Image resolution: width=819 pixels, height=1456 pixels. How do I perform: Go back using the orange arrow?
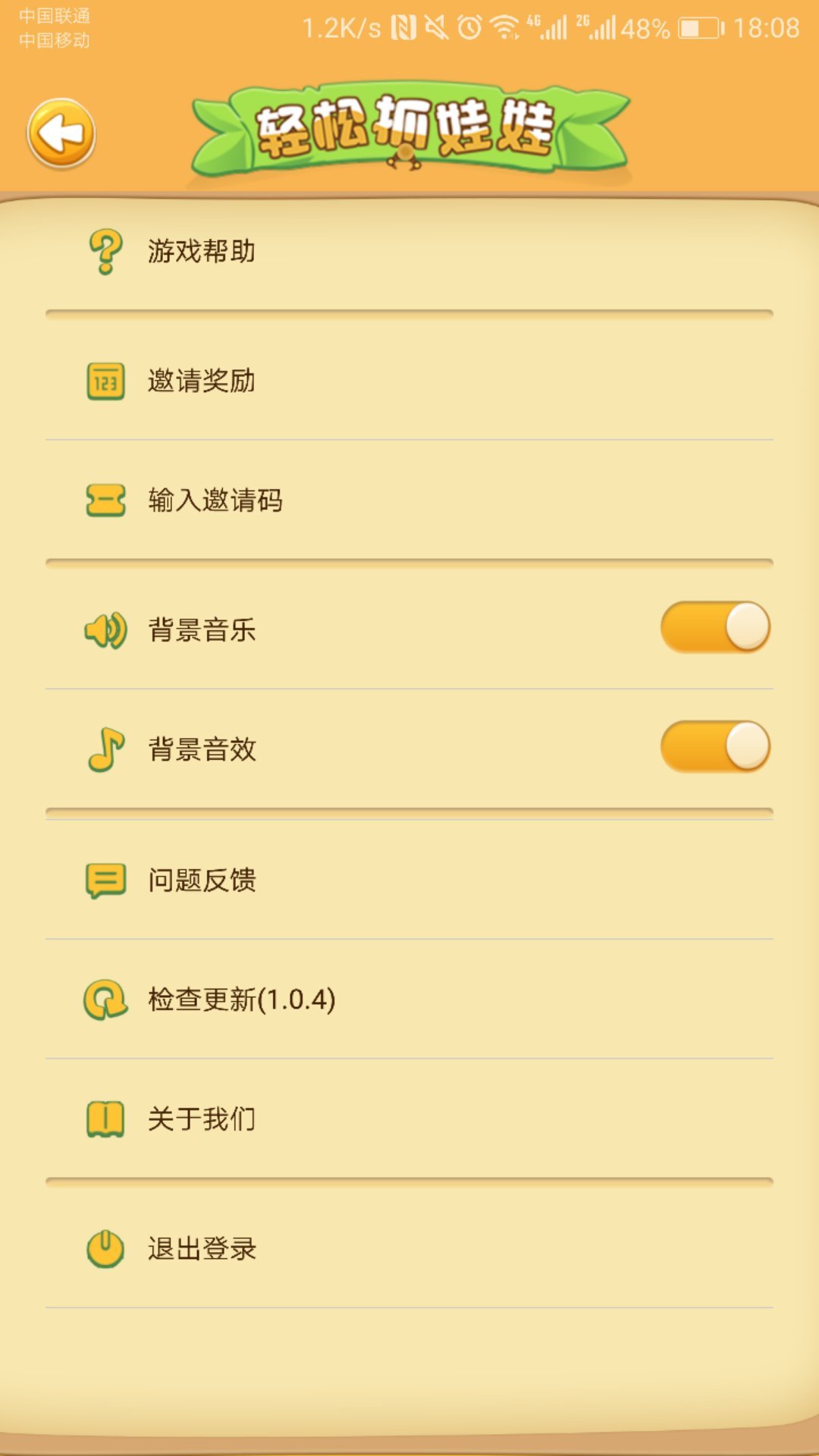61,133
